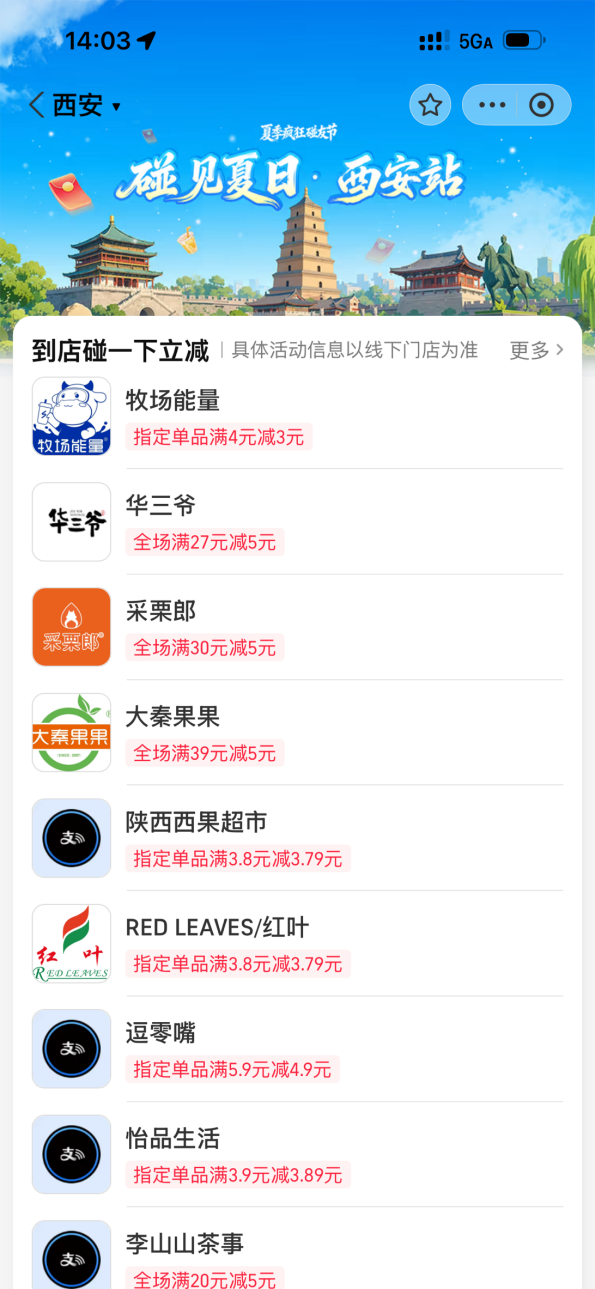Tap 更多 to see more stores
The image size is (595, 1289).
(x=537, y=350)
